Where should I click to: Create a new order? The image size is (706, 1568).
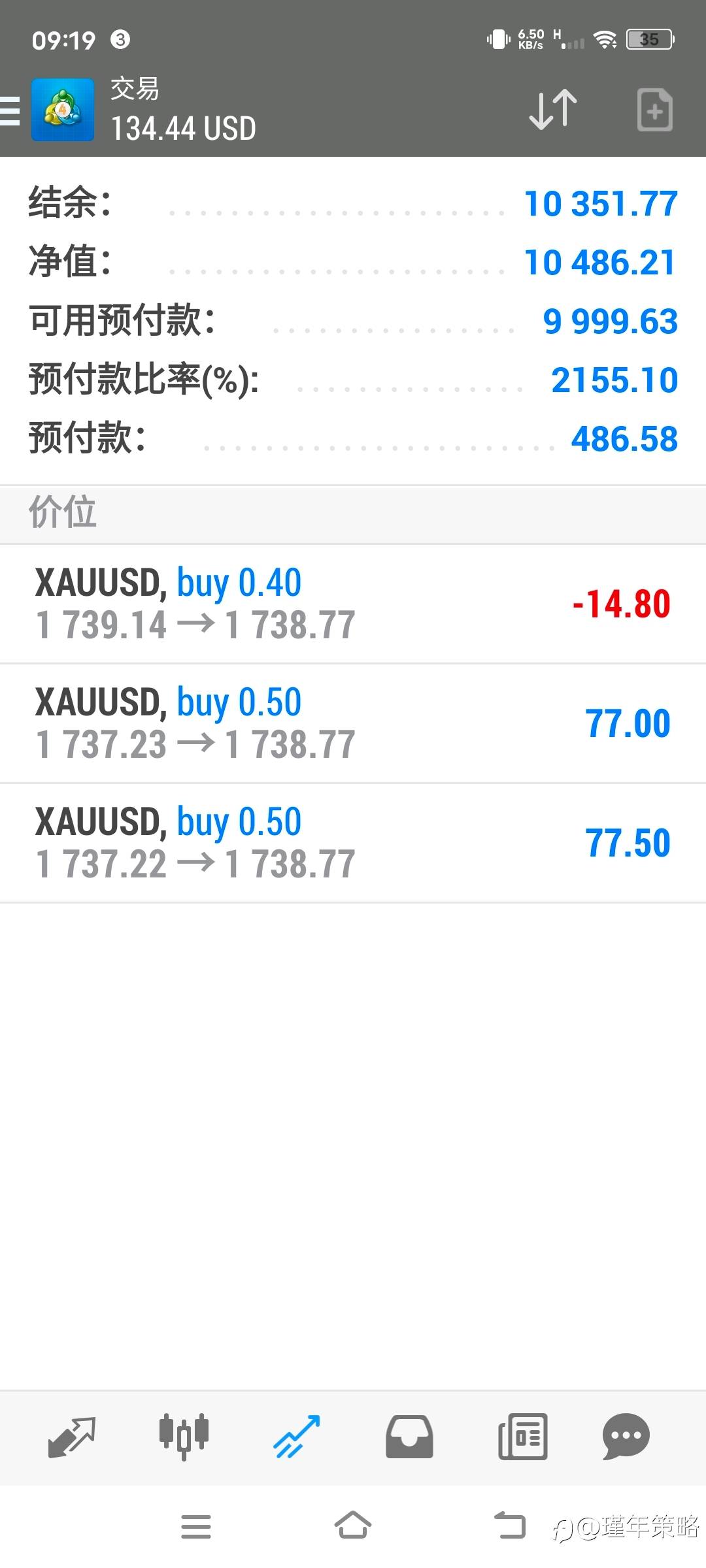coord(654,109)
